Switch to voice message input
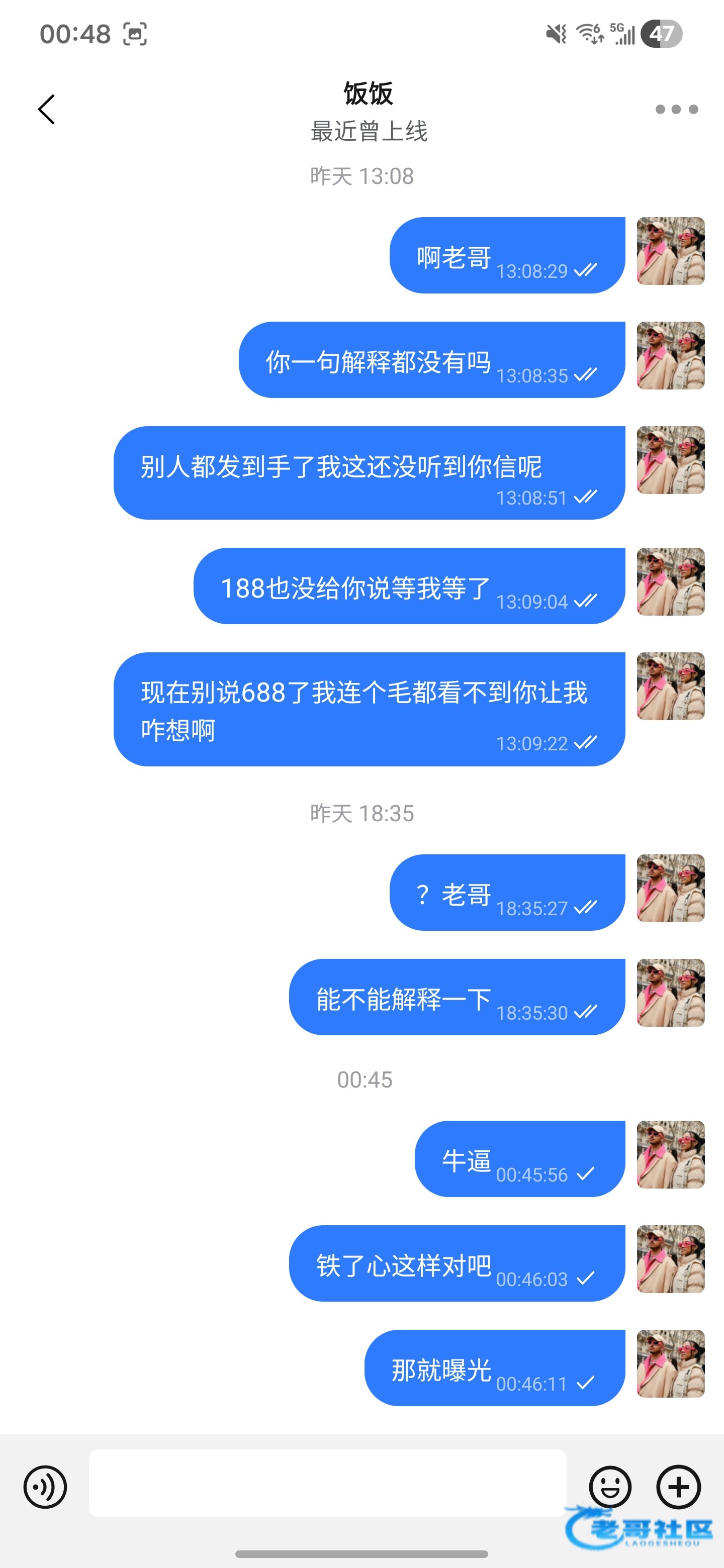 [x=45, y=1487]
